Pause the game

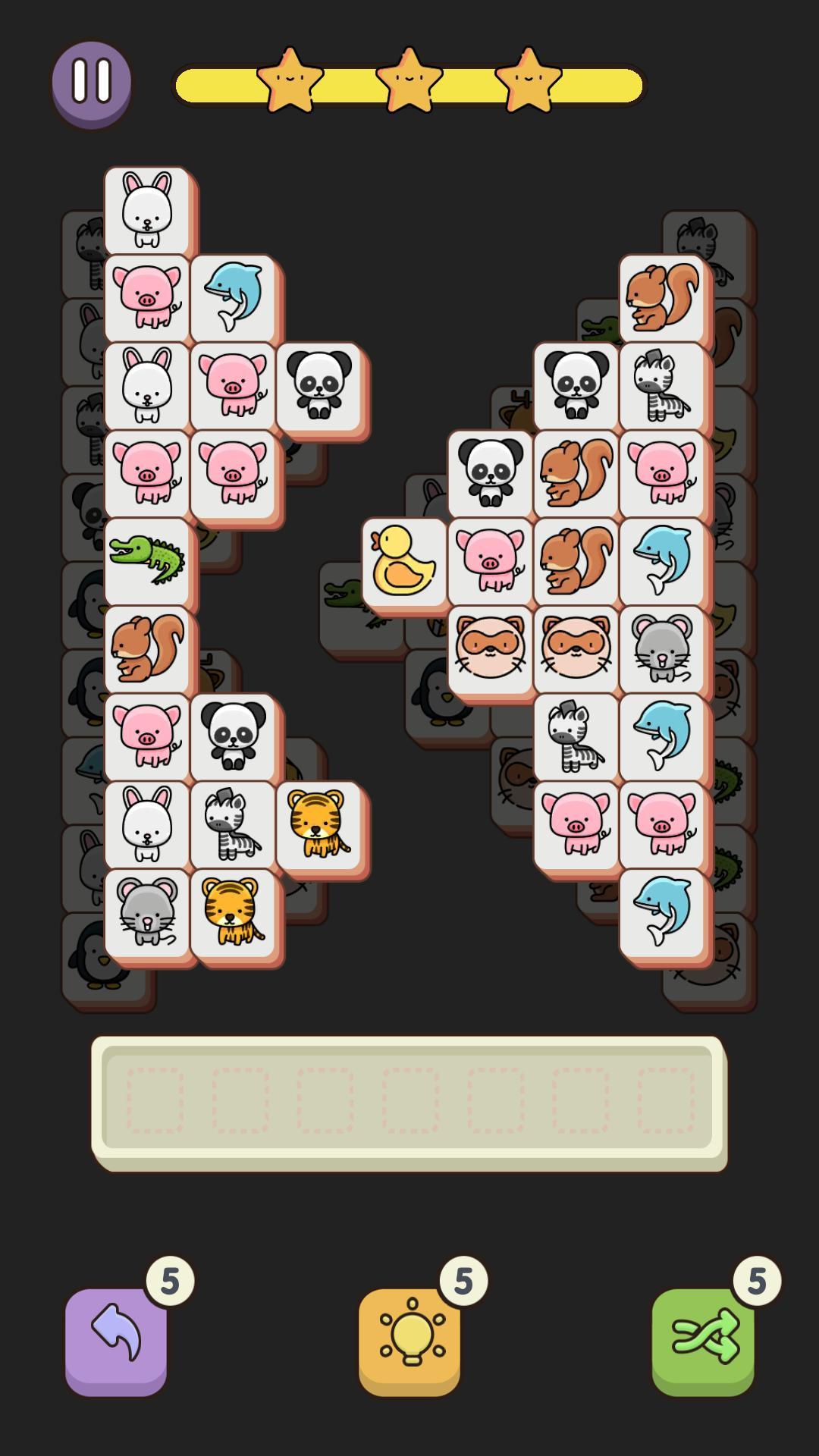(x=92, y=83)
